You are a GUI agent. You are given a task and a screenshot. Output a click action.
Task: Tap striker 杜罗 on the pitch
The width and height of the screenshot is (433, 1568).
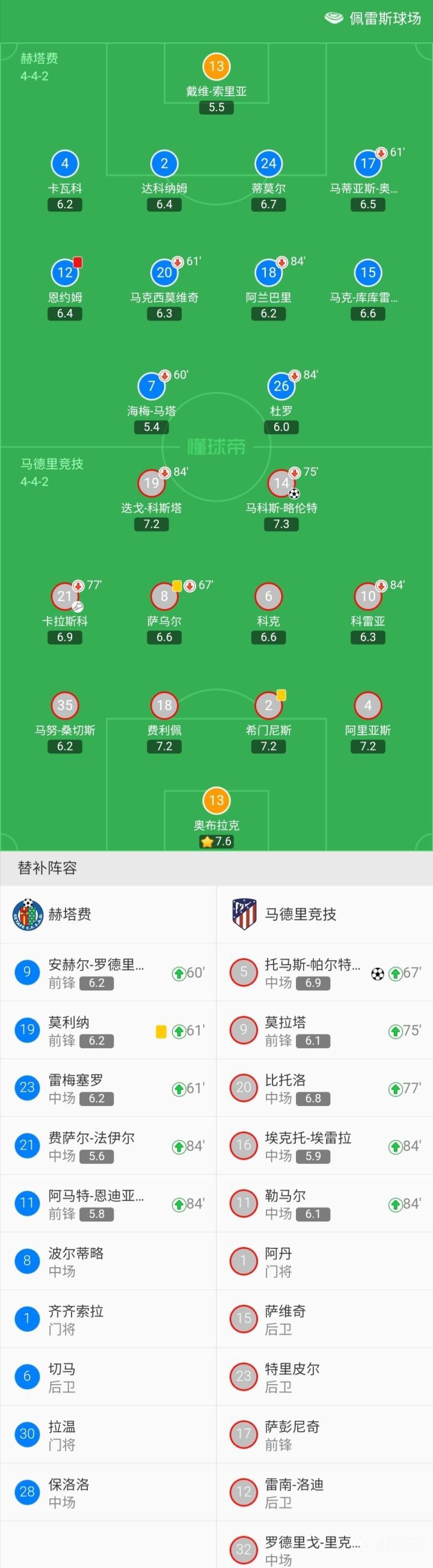coord(281,386)
